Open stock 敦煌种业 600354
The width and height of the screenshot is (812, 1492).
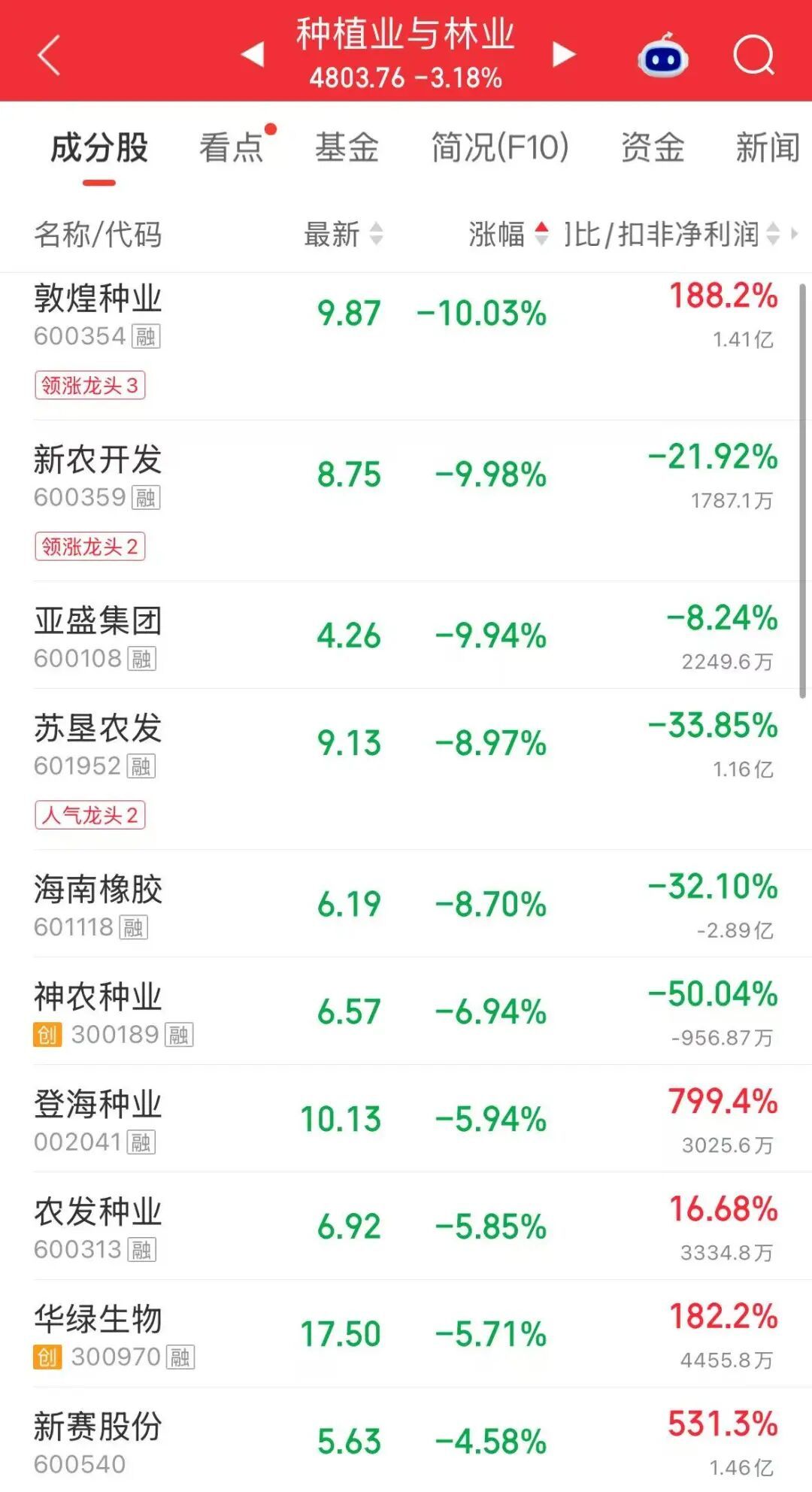406,346
